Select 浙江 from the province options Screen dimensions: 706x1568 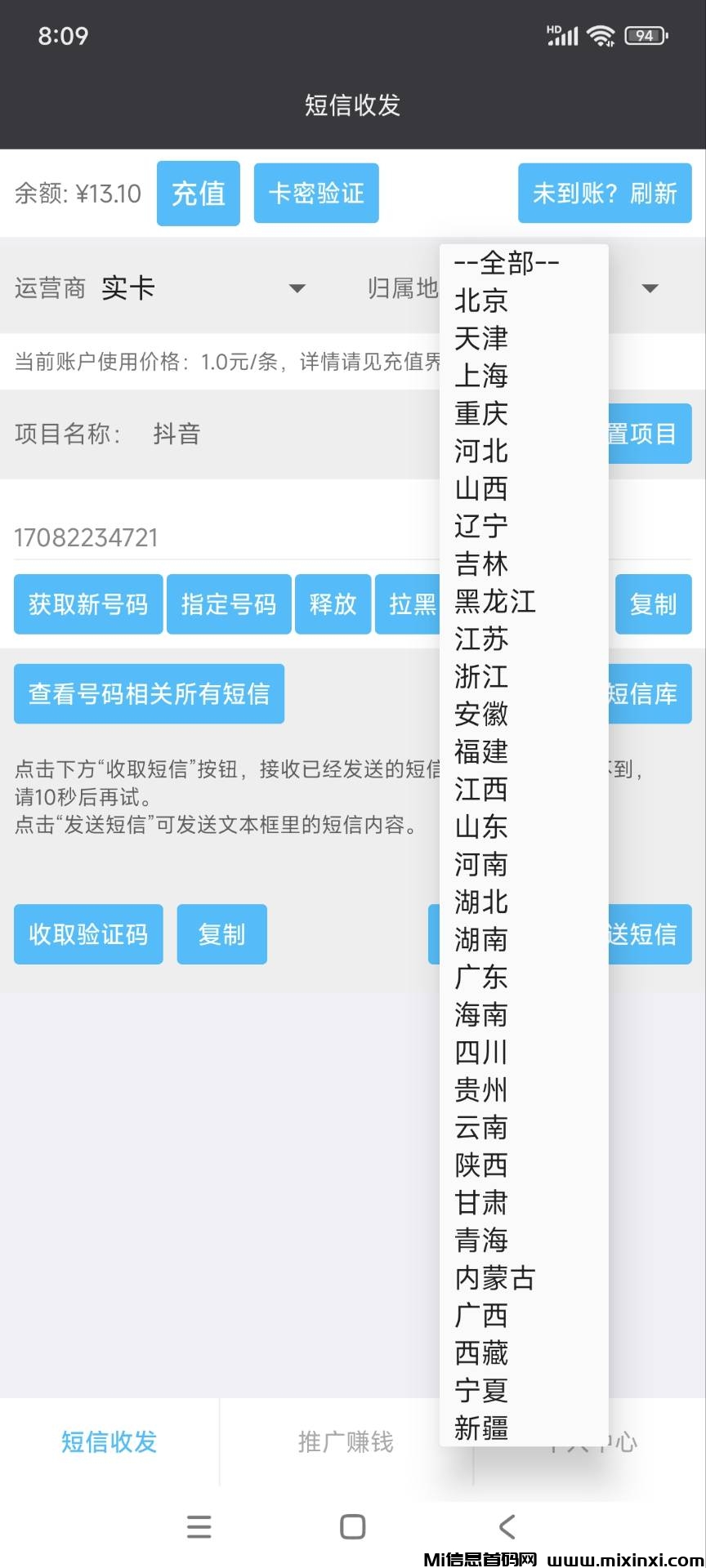481,676
